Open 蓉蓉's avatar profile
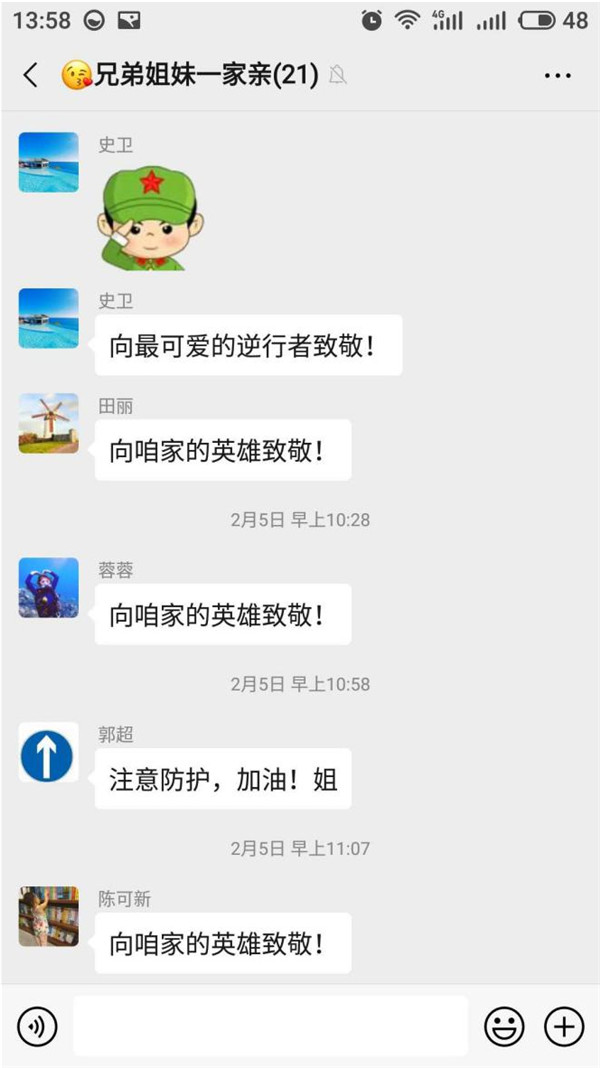Viewport: 600px width, 1068px height. click(x=48, y=587)
